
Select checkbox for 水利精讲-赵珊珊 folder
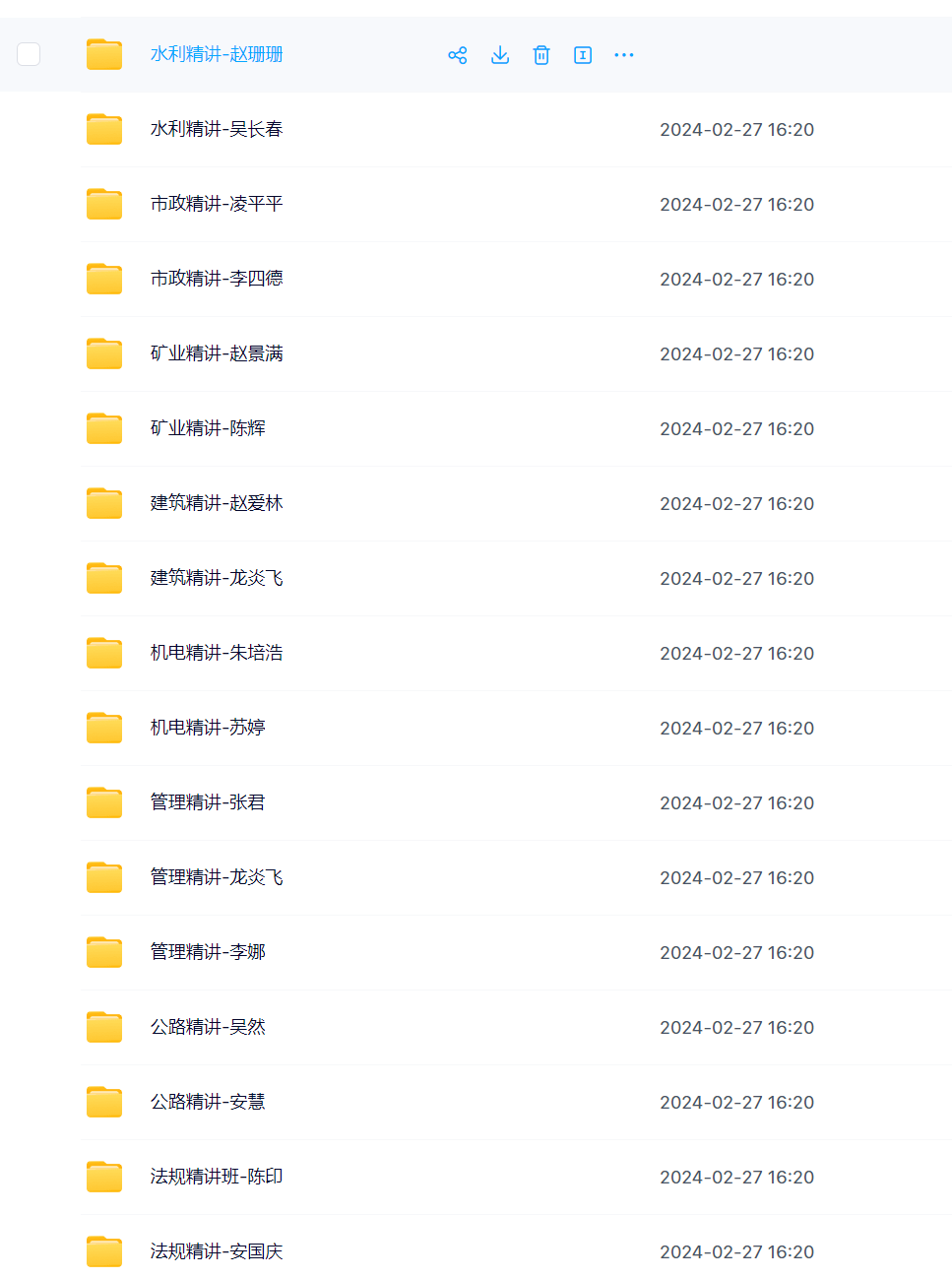[x=29, y=54]
